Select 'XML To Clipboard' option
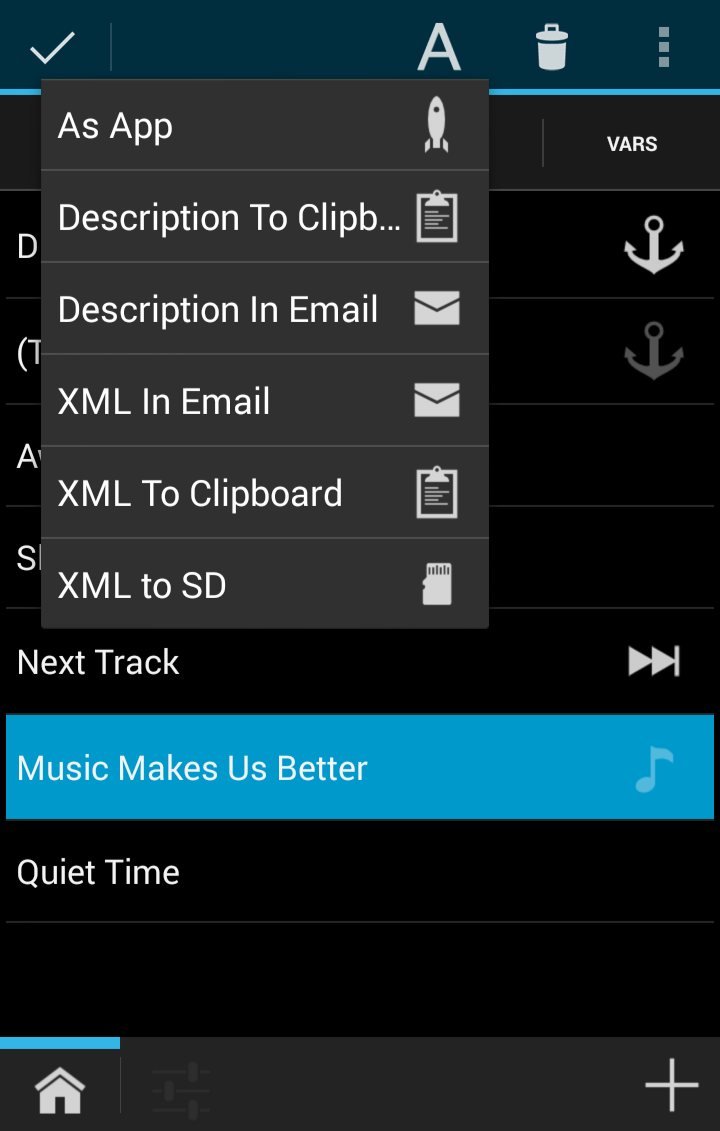This screenshot has height=1131, width=720. tap(265, 493)
